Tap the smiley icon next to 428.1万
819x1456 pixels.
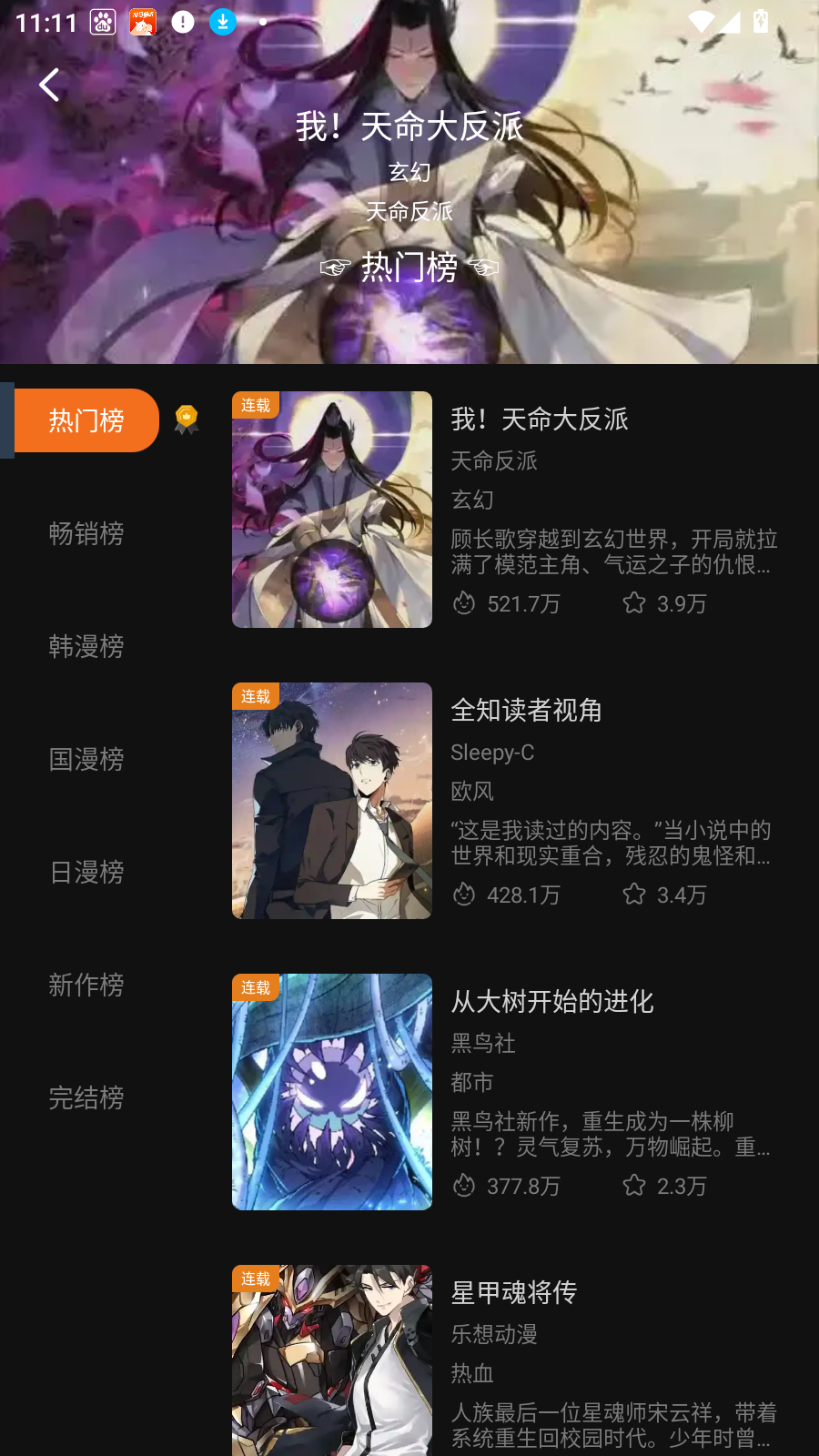[x=464, y=895]
